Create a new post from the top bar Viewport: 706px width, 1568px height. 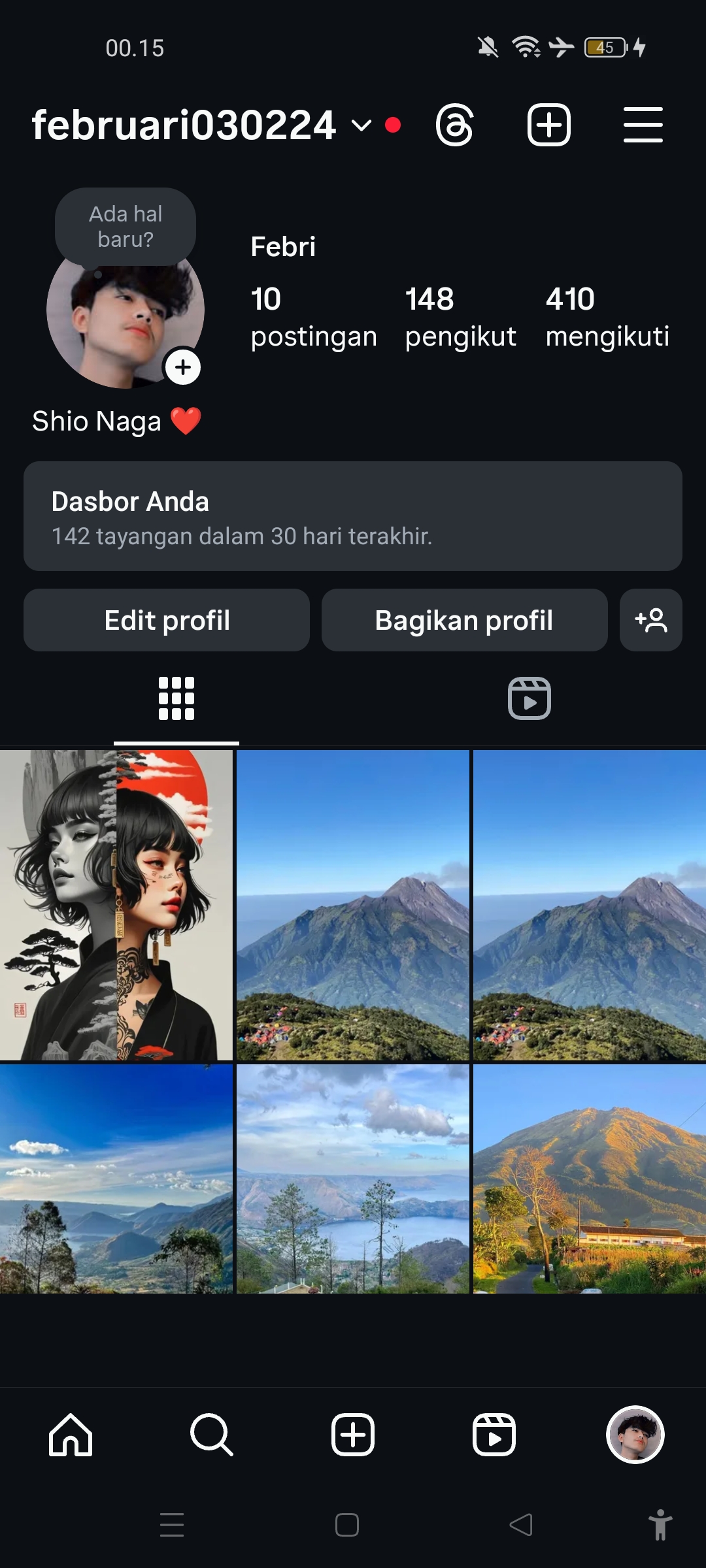pyautogui.click(x=548, y=125)
